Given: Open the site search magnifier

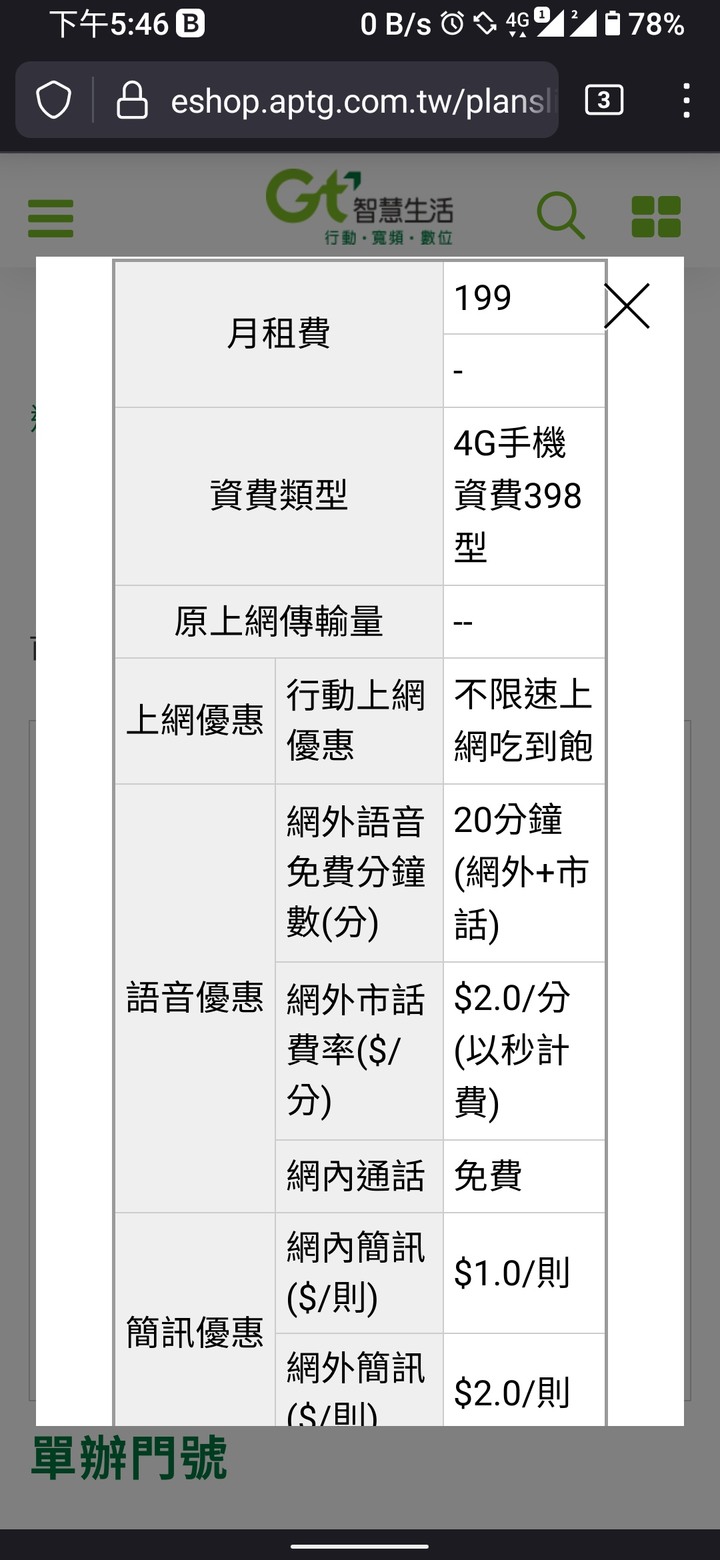Looking at the screenshot, I should pyautogui.click(x=560, y=216).
